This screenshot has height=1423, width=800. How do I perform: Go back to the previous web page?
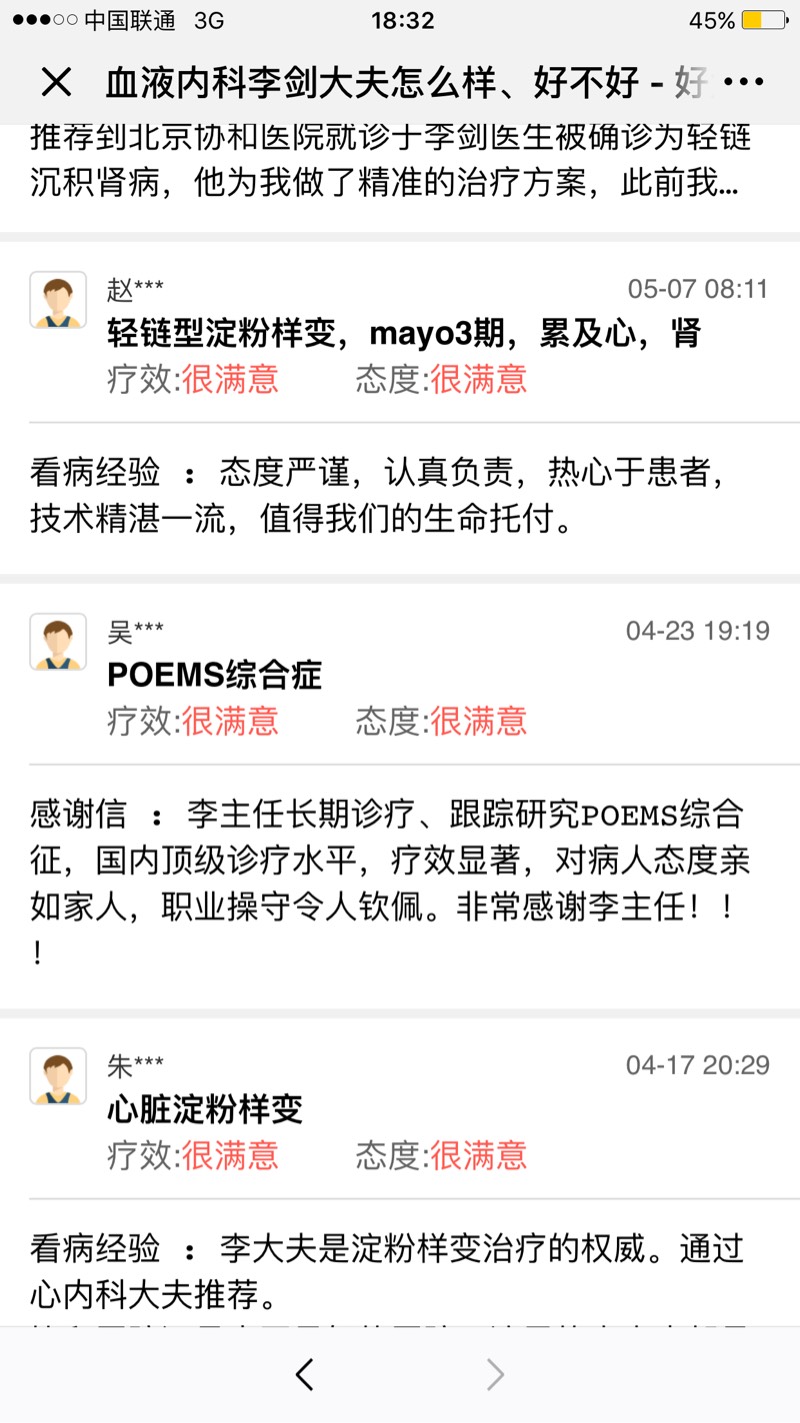(x=305, y=1375)
